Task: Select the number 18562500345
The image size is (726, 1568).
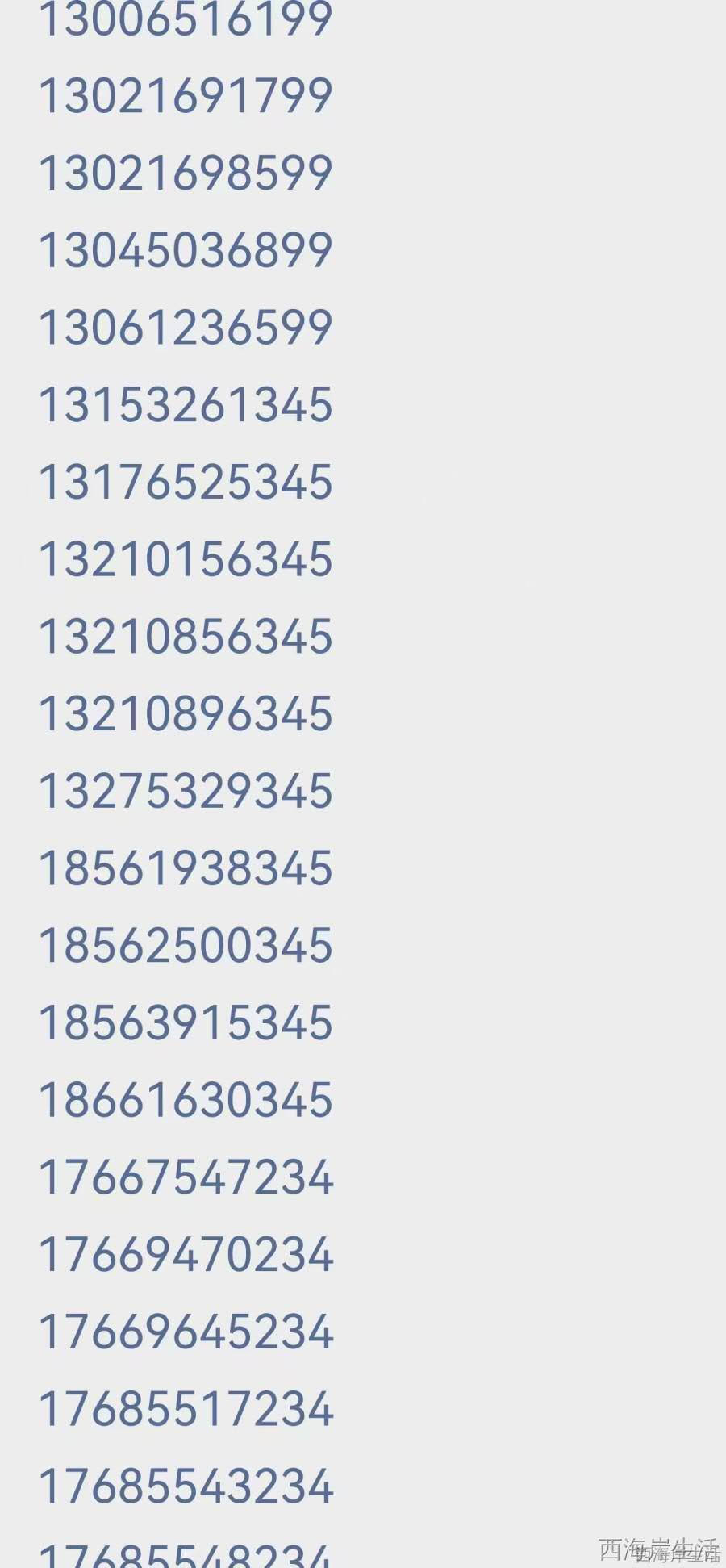Action: click(x=186, y=946)
